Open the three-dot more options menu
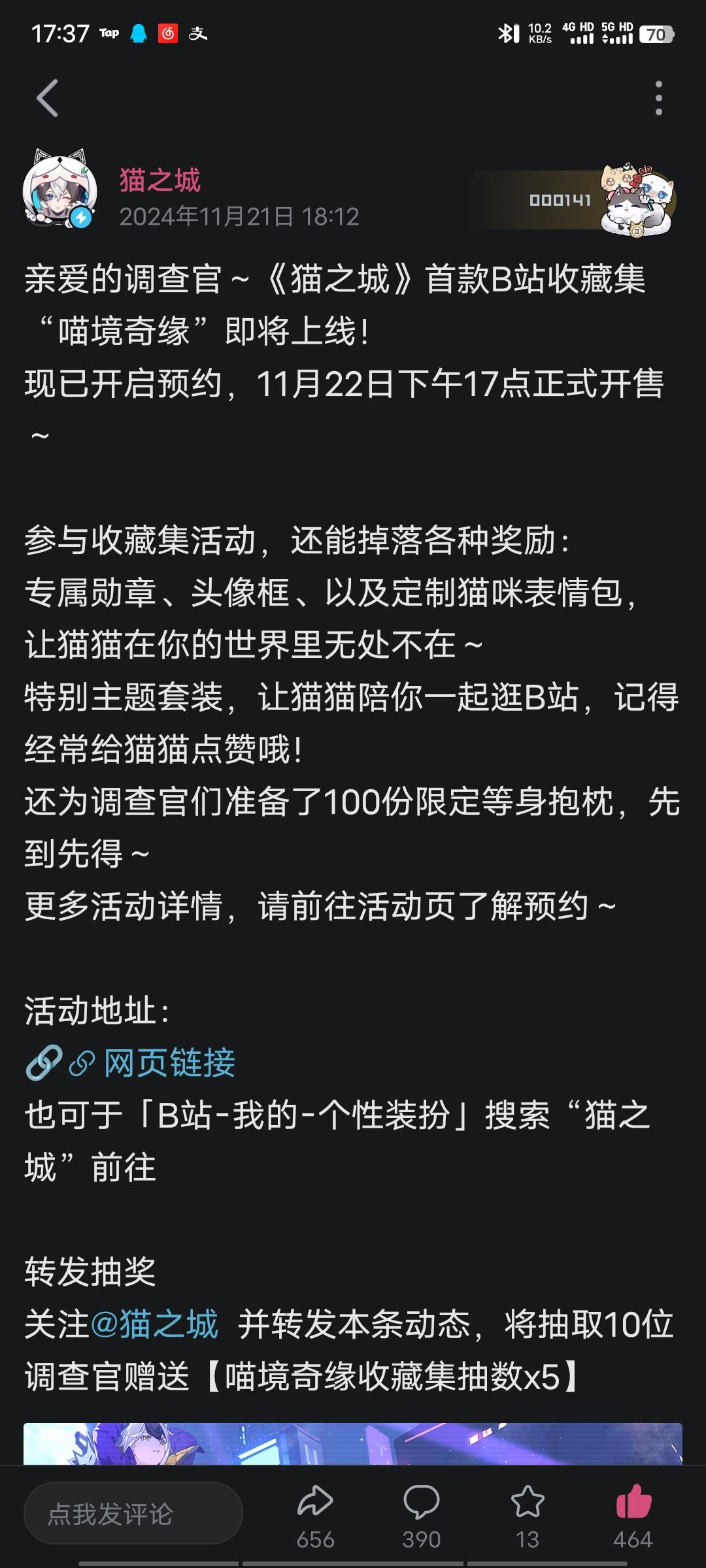Screen dimensions: 706x1568 [660, 99]
